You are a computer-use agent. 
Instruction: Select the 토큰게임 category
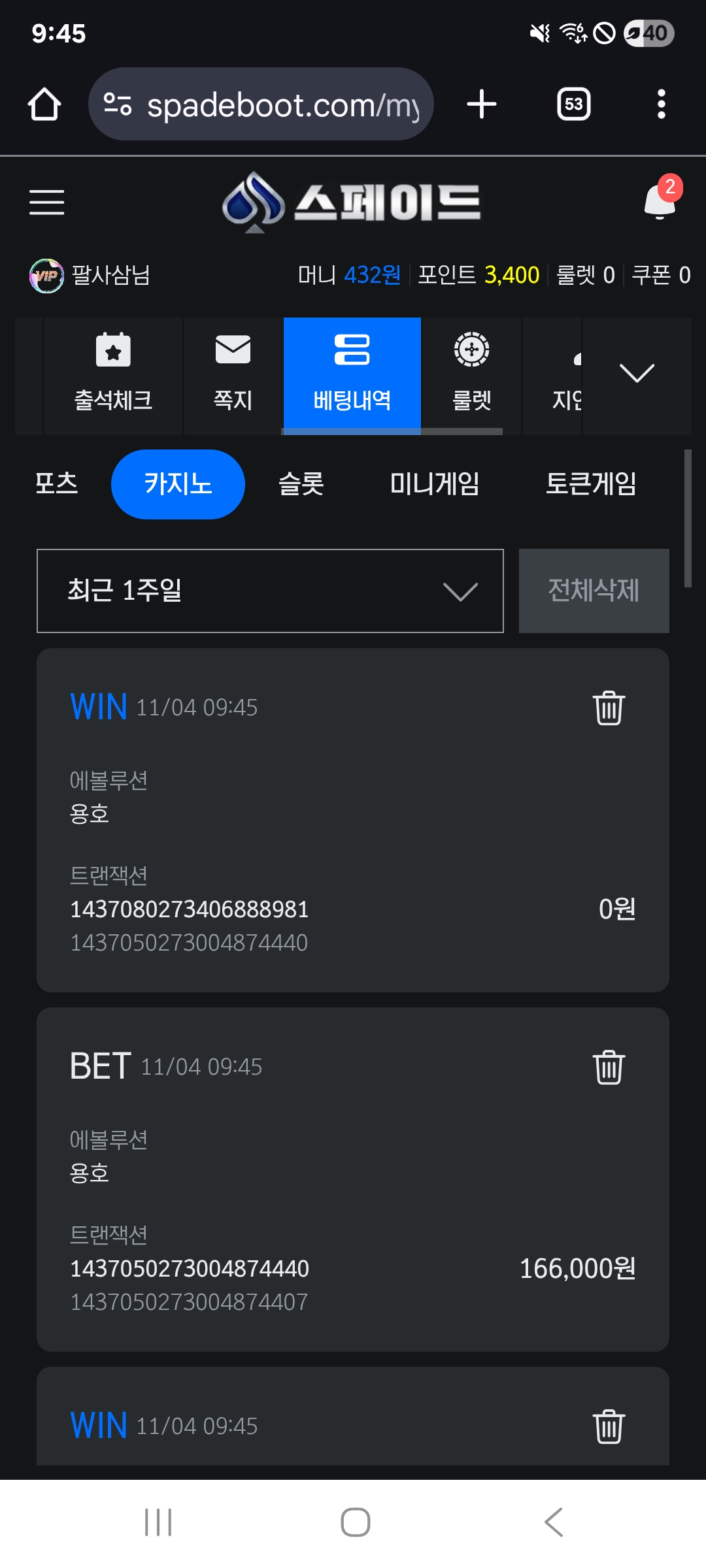(x=591, y=484)
